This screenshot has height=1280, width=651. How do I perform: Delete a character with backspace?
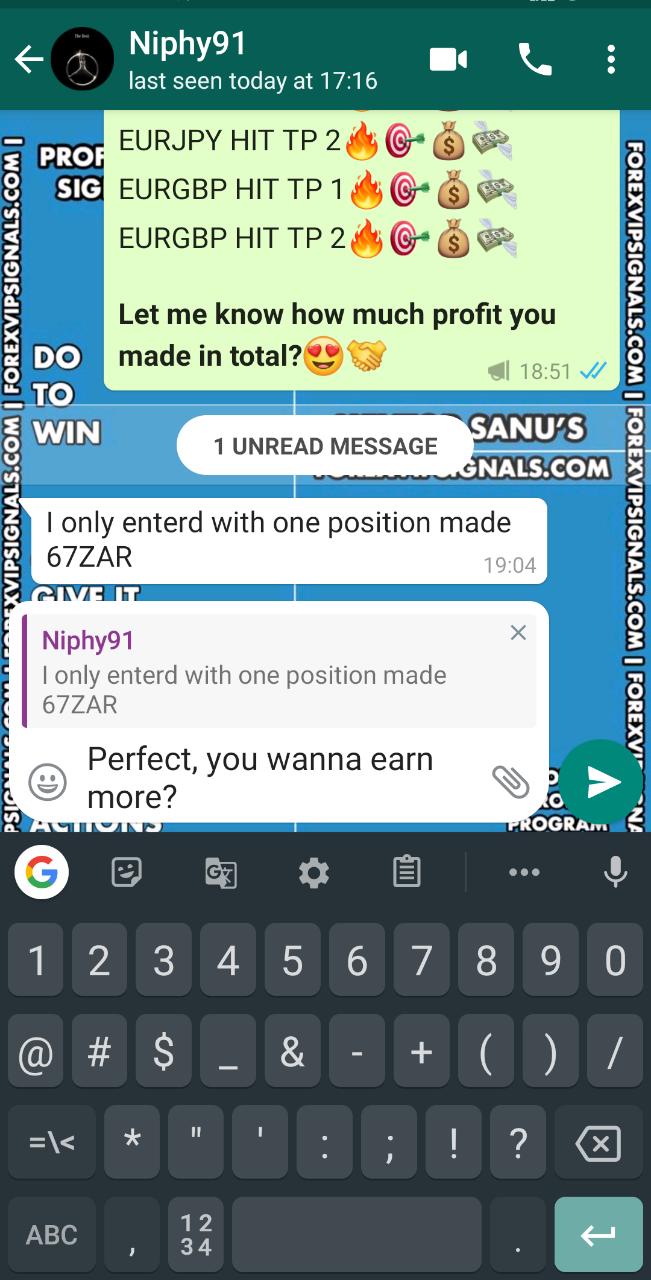[598, 1143]
